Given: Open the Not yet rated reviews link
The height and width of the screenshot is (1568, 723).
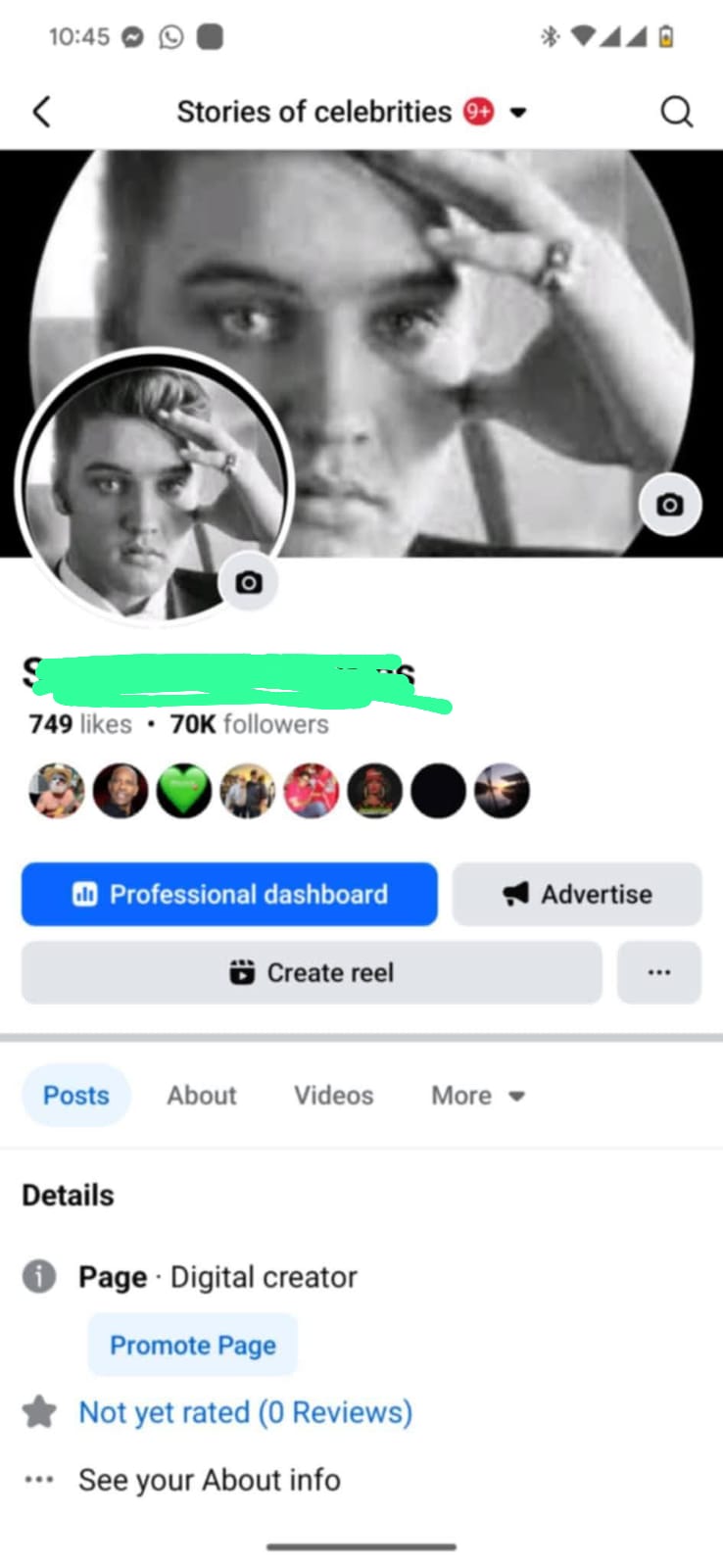Looking at the screenshot, I should point(246,1412).
